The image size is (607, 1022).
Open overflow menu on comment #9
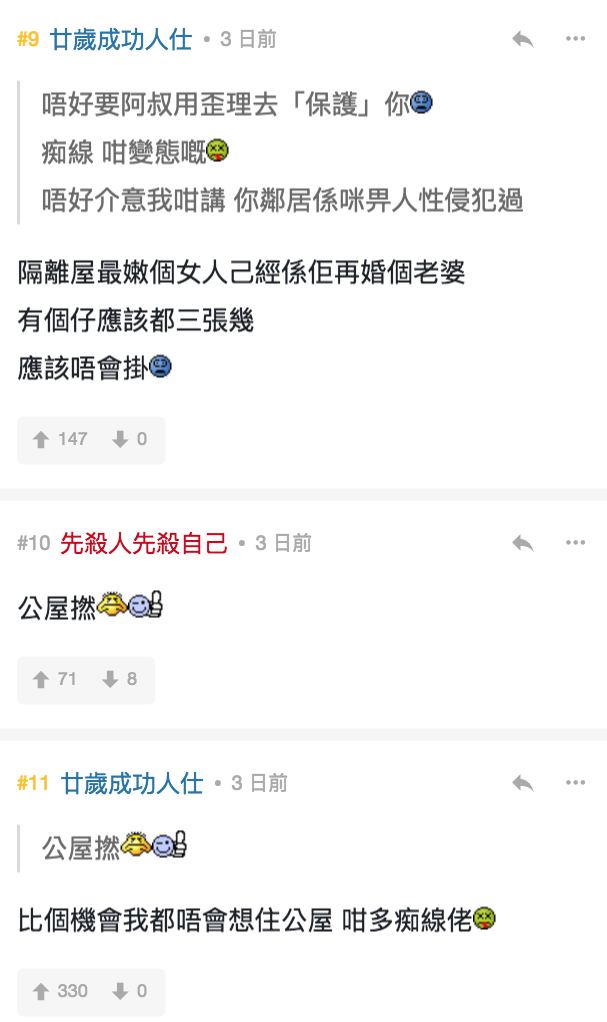575,39
